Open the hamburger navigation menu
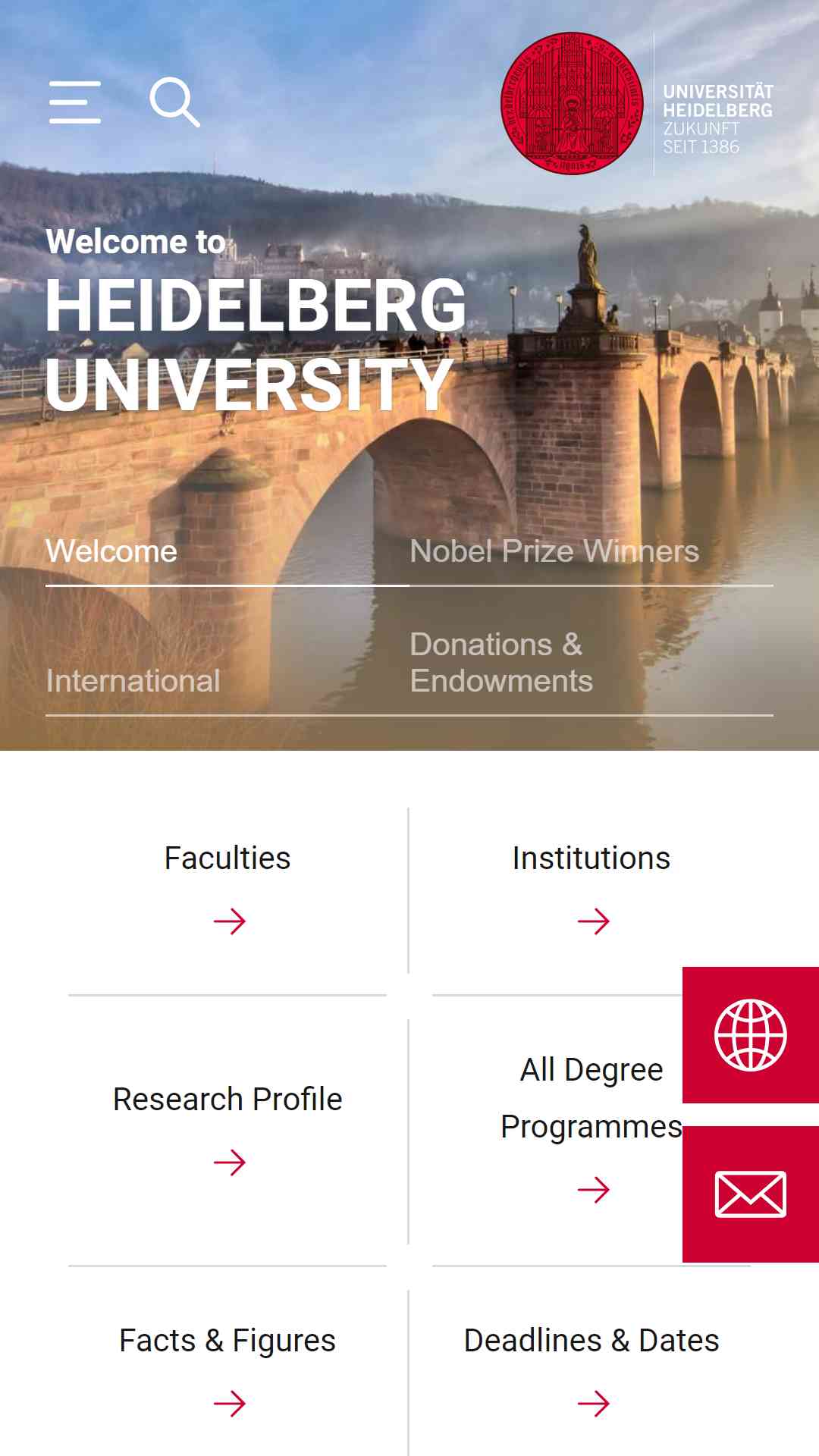The width and height of the screenshot is (819, 1456). coord(75,102)
